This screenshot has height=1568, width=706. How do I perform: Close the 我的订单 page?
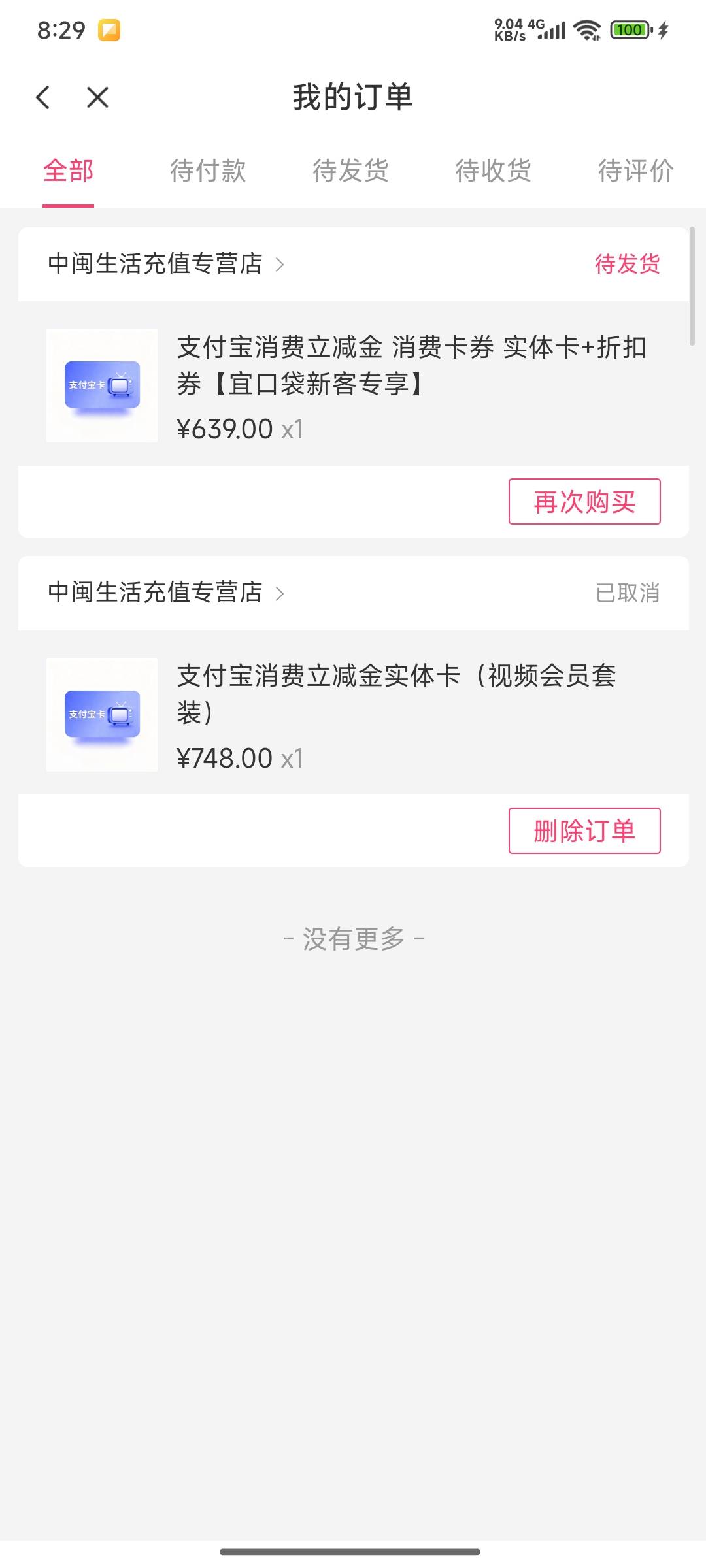(97, 98)
